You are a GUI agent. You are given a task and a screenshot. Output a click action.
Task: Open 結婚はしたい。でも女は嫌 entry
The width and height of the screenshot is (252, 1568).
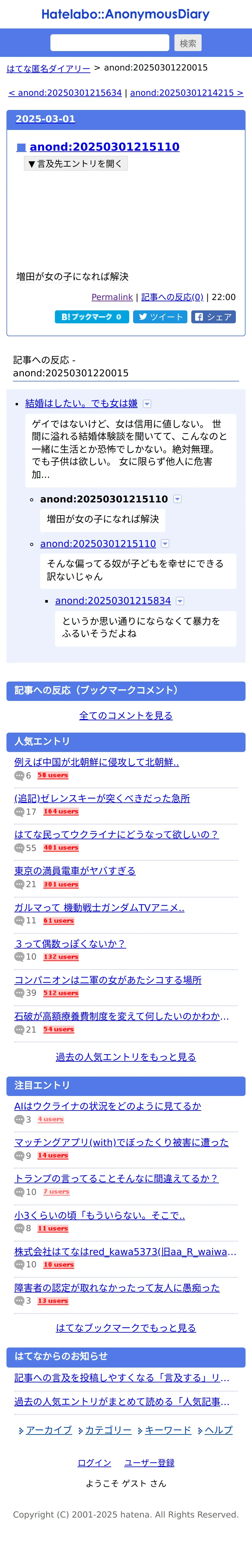coord(82,403)
